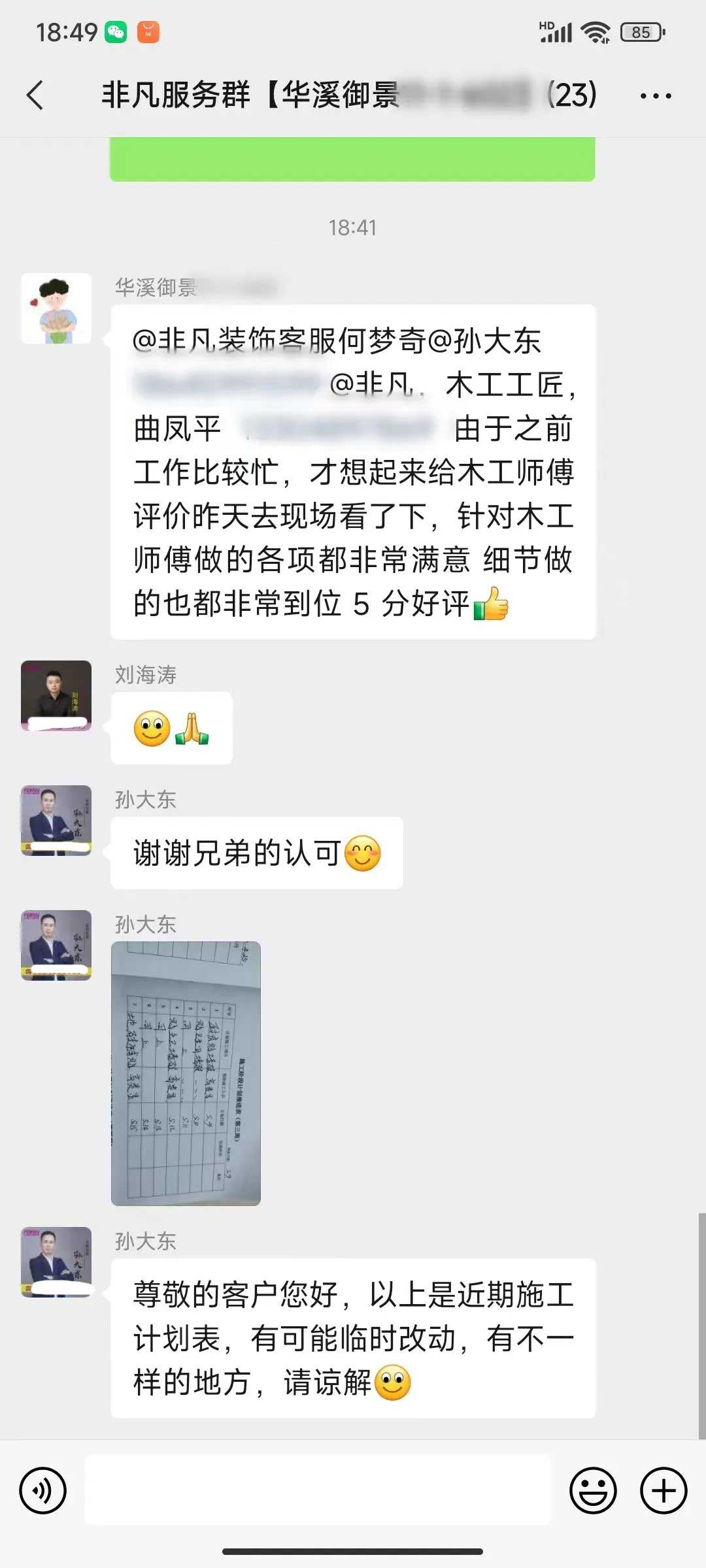This screenshot has width=706, height=1568.
Task: Open 孙大东's construction schedule photo
Action: pyautogui.click(x=186, y=1073)
